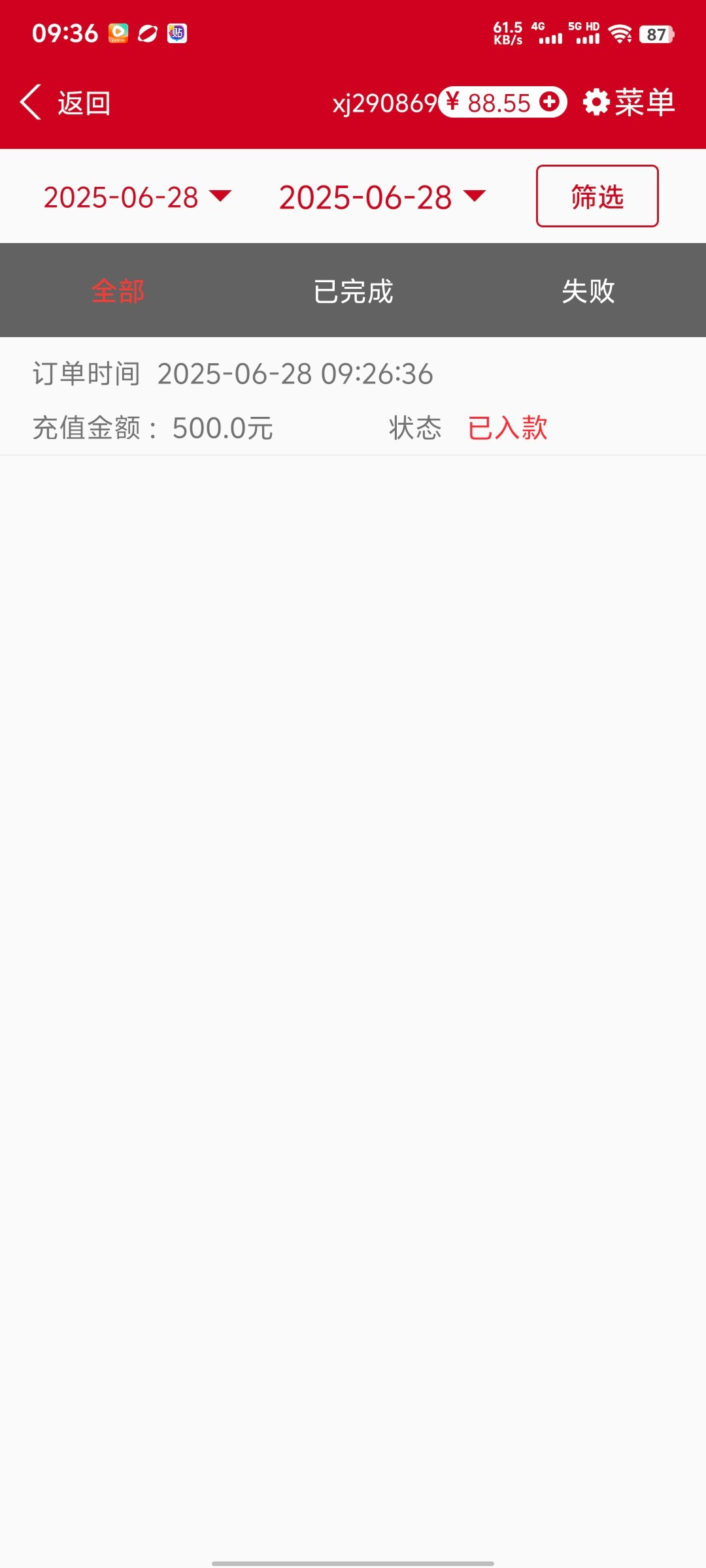Switch to the 失败 tab
Screen dimensions: 706x1568
(588, 292)
